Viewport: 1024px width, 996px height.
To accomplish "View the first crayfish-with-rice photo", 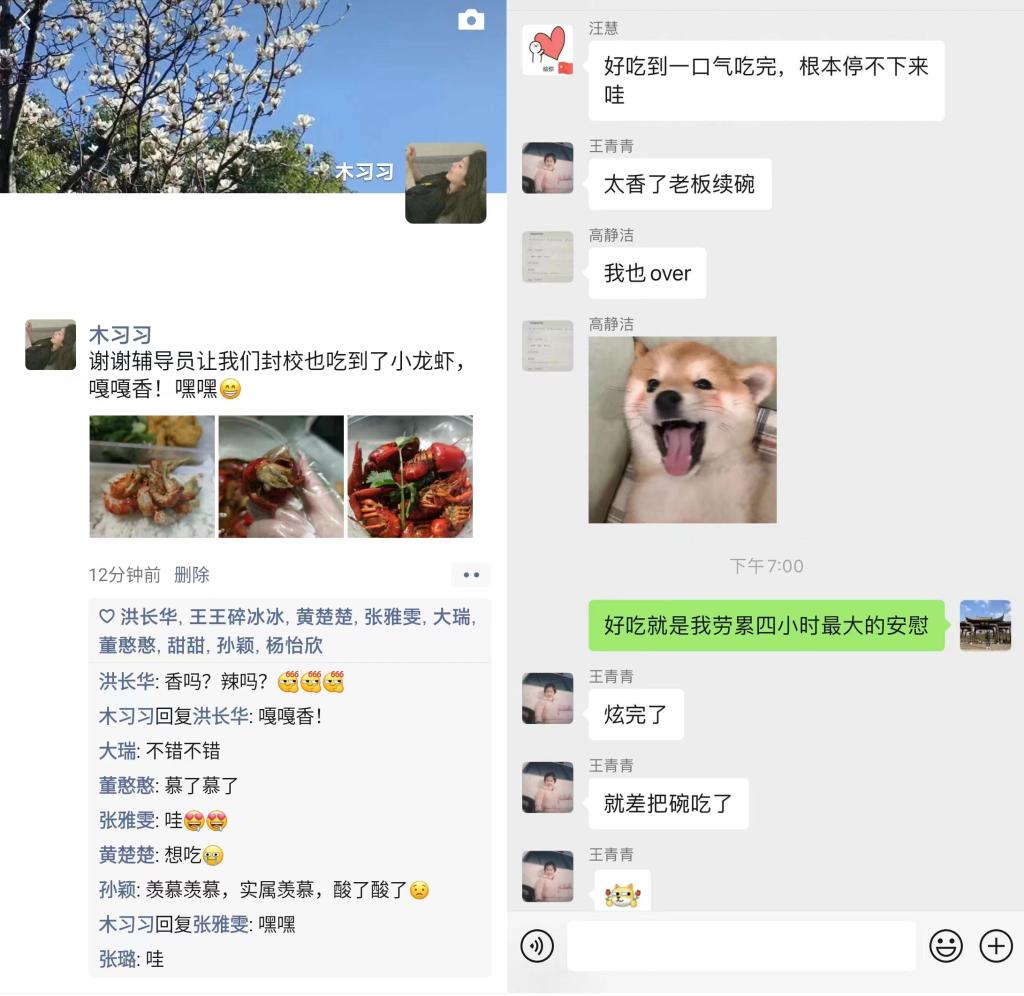I will [x=152, y=477].
